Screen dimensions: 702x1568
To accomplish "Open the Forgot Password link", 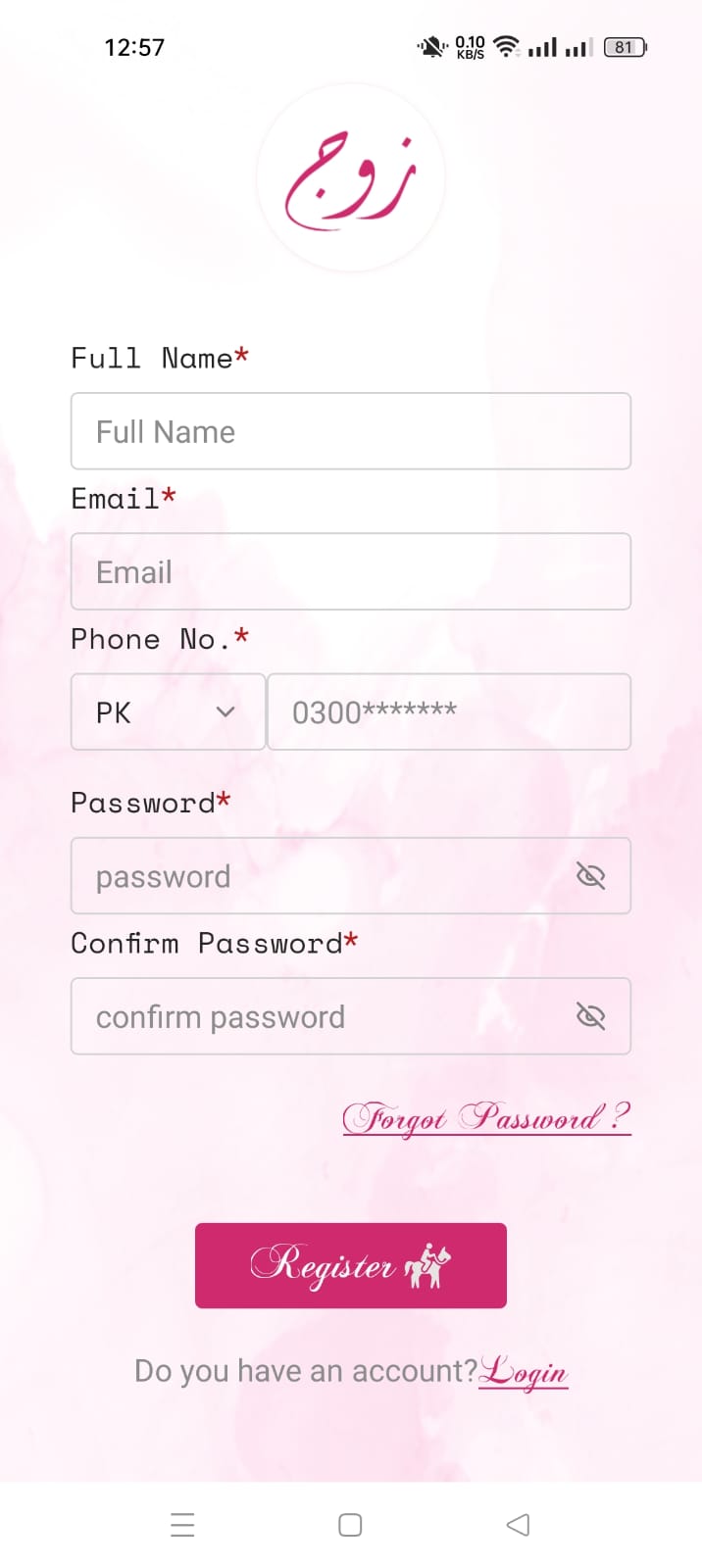I will [486, 1118].
